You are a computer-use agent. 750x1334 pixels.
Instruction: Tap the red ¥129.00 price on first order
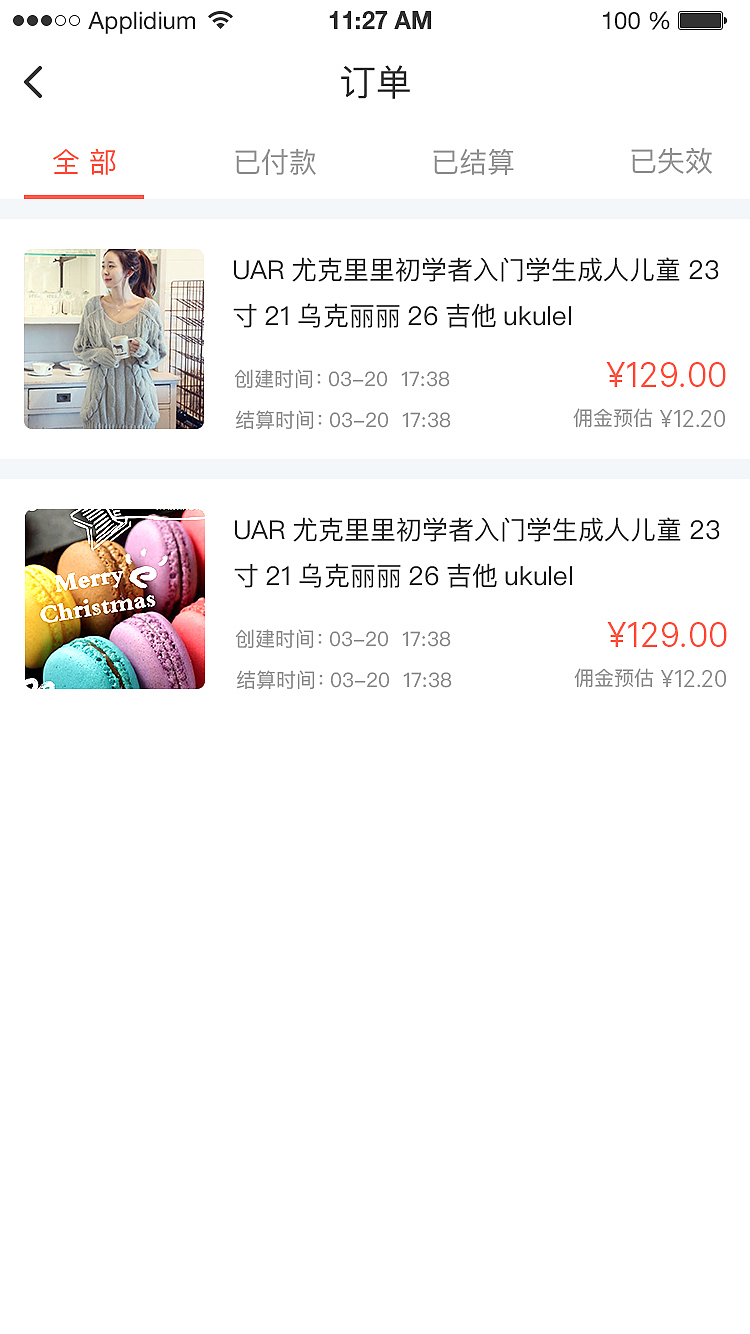pyautogui.click(x=668, y=375)
